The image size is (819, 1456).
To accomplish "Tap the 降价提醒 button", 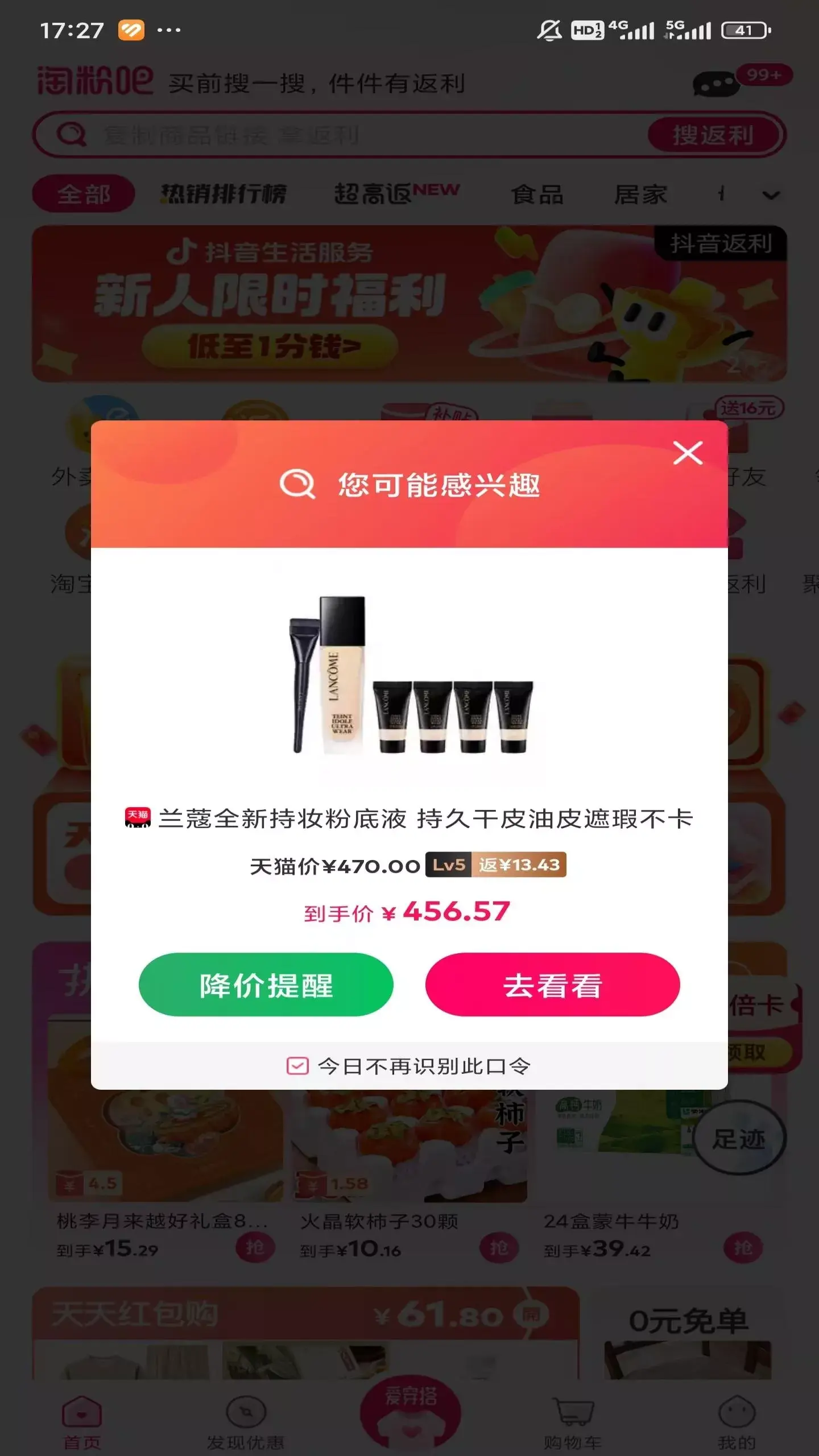I will 266,985.
